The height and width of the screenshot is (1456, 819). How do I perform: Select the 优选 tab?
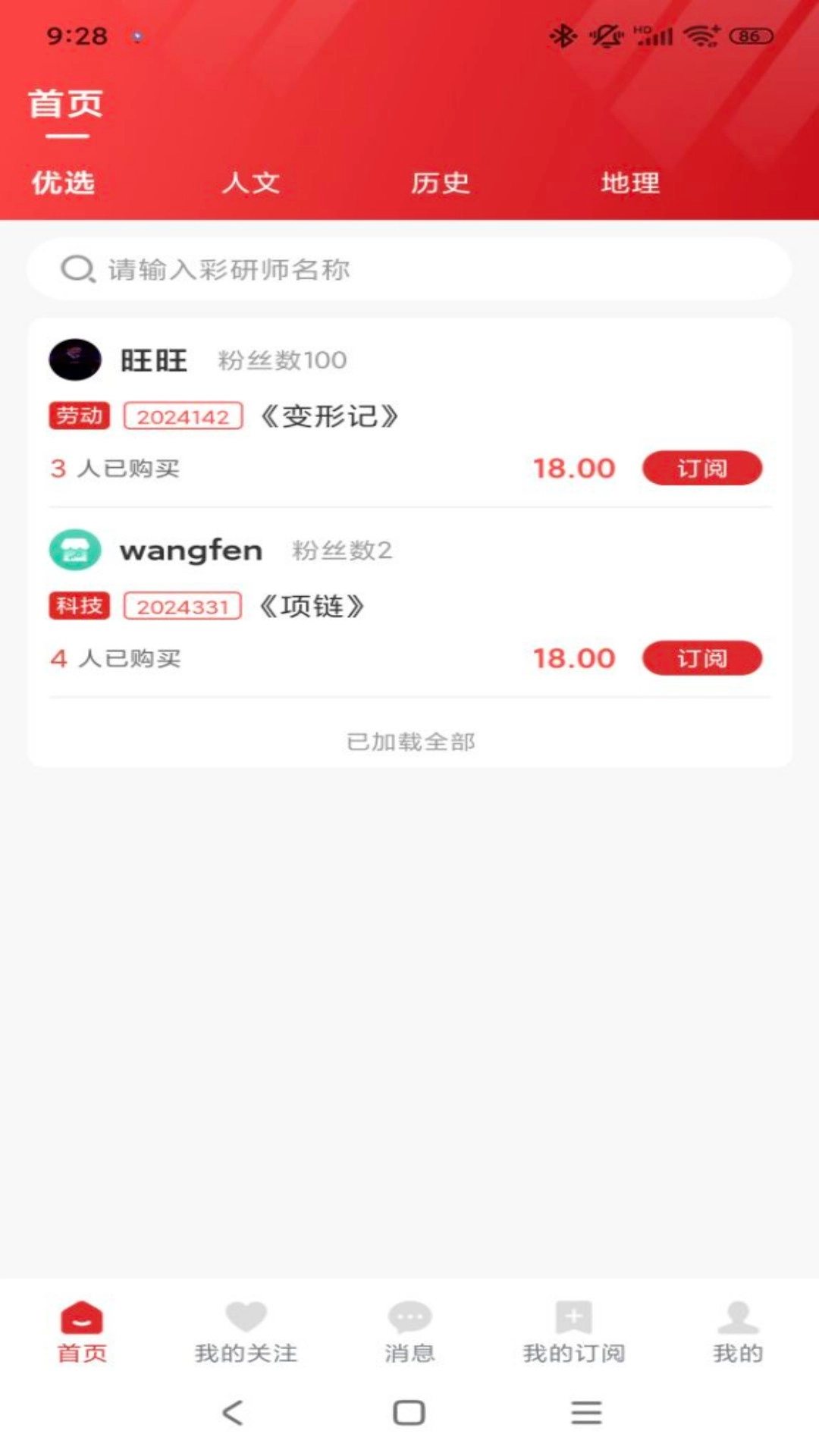pyautogui.click(x=61, y=183)
